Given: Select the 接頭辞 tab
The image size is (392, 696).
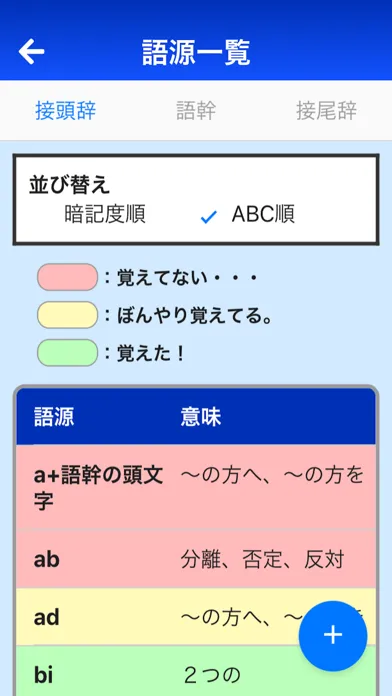Looking at the screenshot, I should point(66,111).
